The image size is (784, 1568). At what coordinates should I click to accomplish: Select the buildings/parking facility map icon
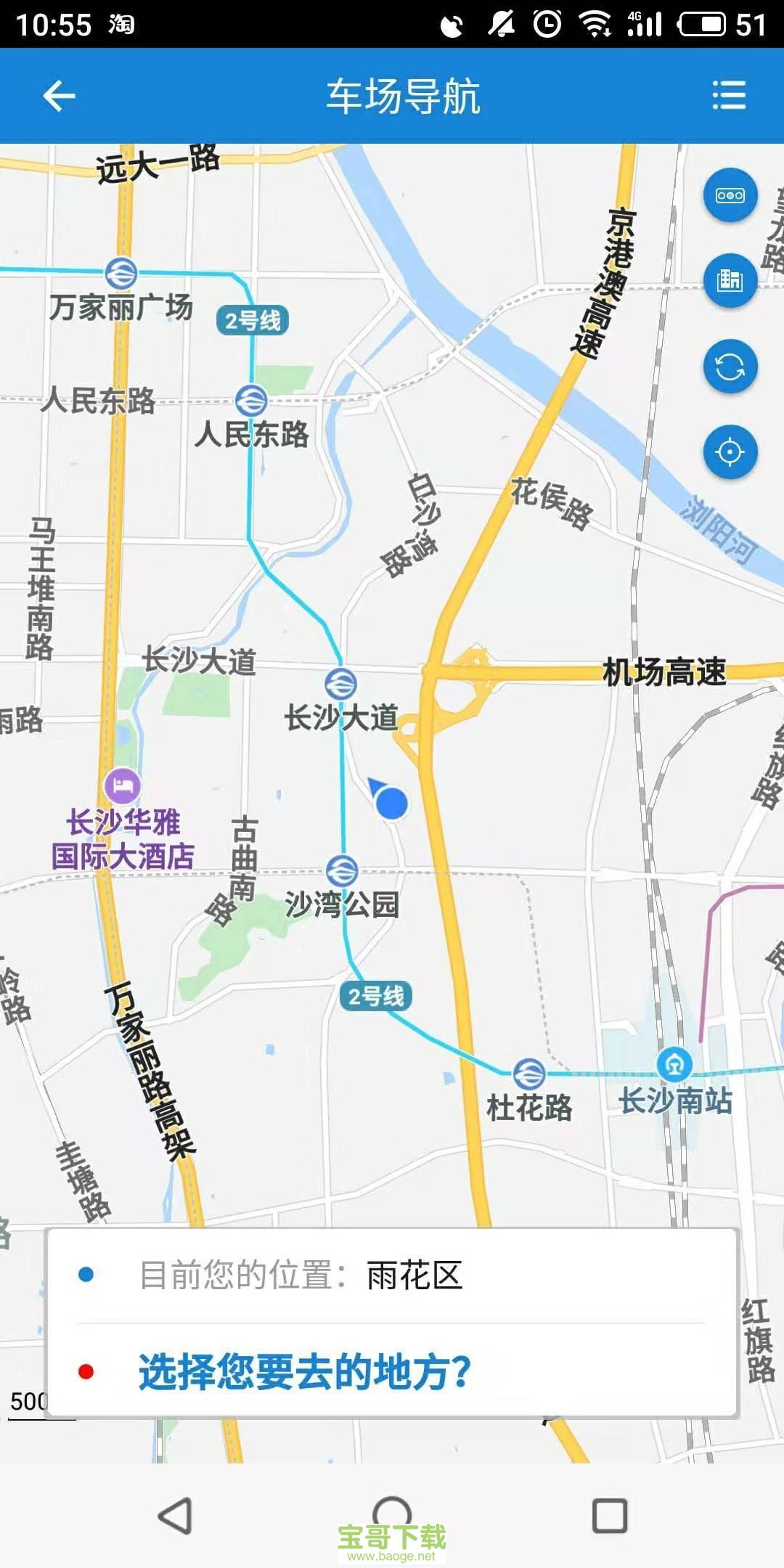pyautogui.click(x=730, y=279)
